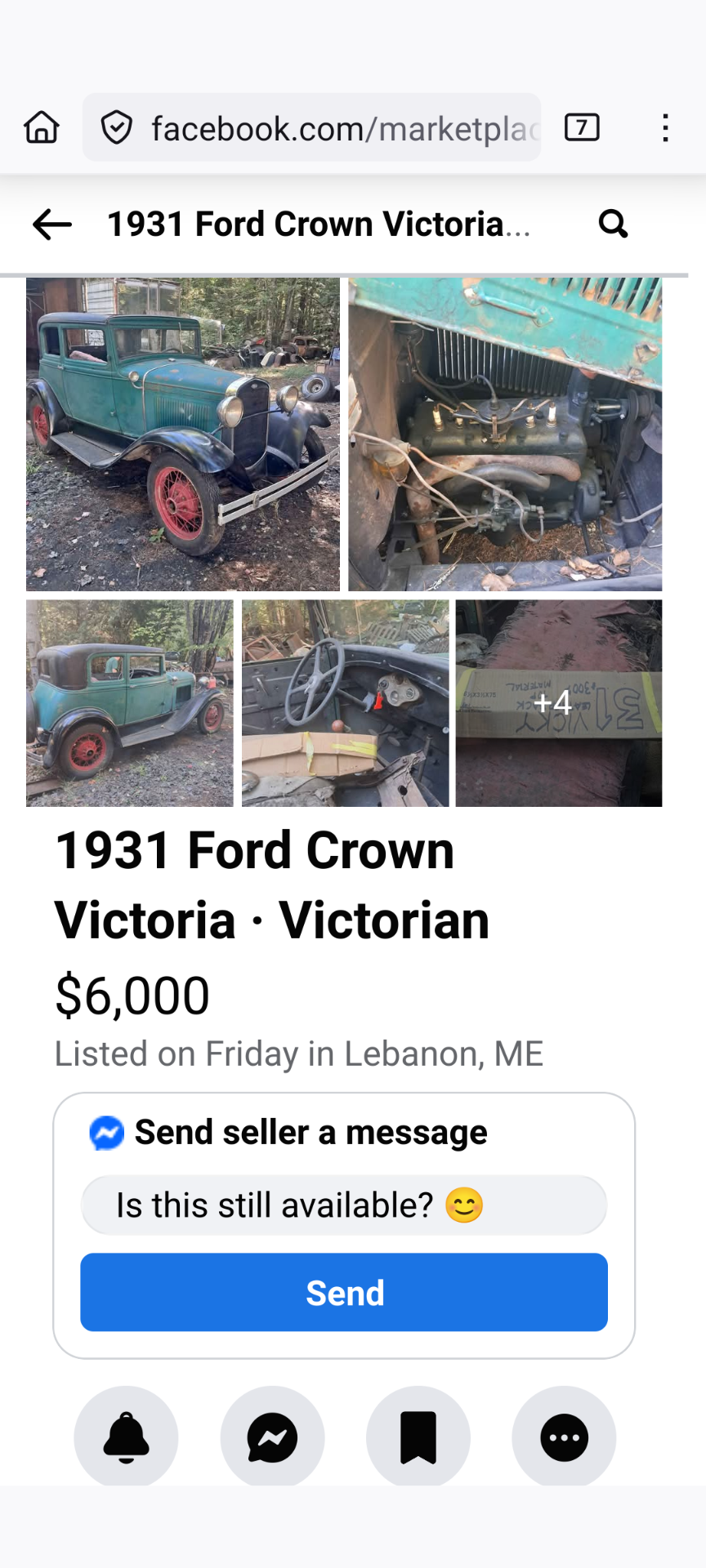
Task: View the steering wheel interior photo
Action: pyautogui.click(x=345, y=703)
